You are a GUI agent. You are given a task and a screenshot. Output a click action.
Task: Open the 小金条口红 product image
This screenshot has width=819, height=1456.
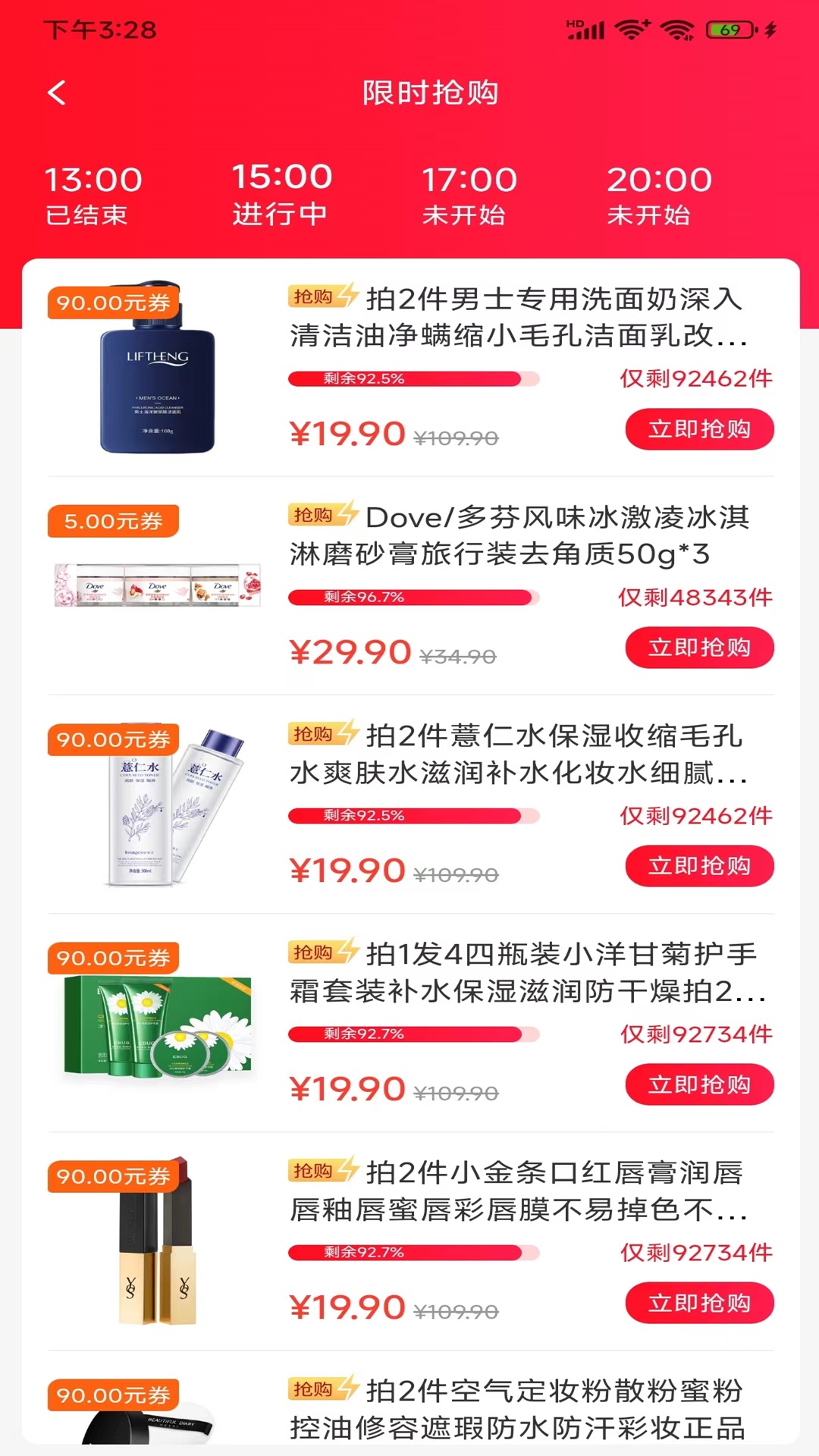pyautogui.click(x=158, y=1242)
